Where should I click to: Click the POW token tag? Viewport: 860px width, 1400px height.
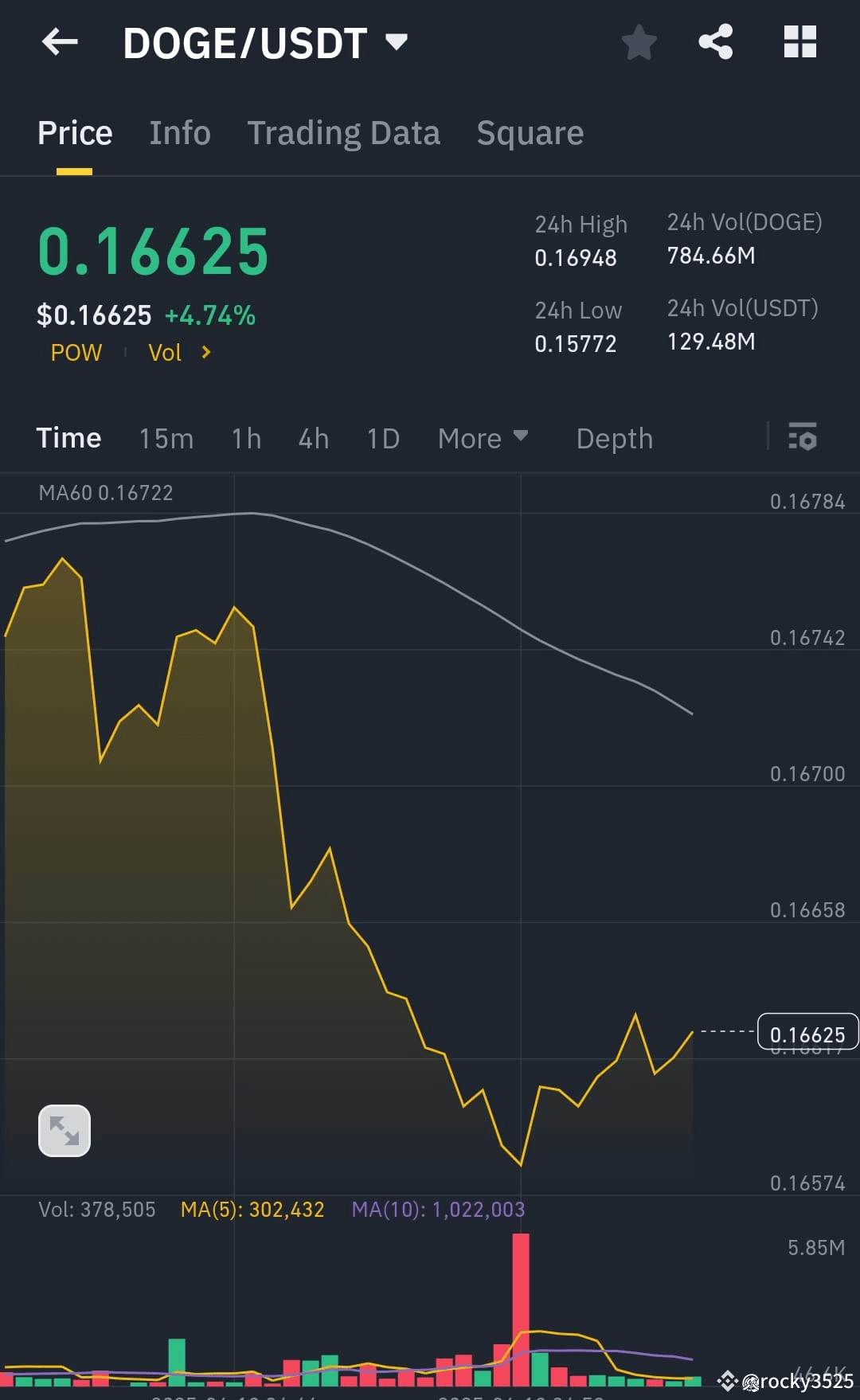coord(76,352)
